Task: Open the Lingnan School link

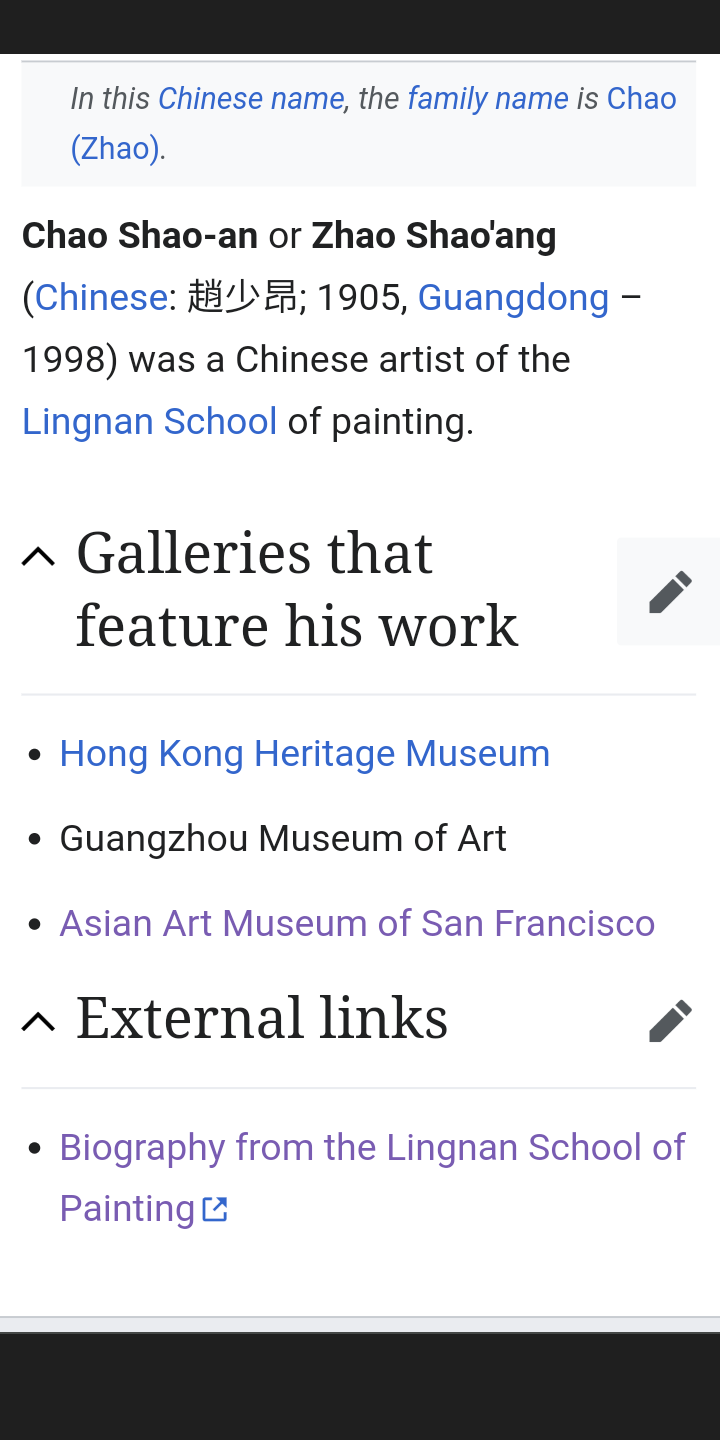Action: (x=149, y=421)
